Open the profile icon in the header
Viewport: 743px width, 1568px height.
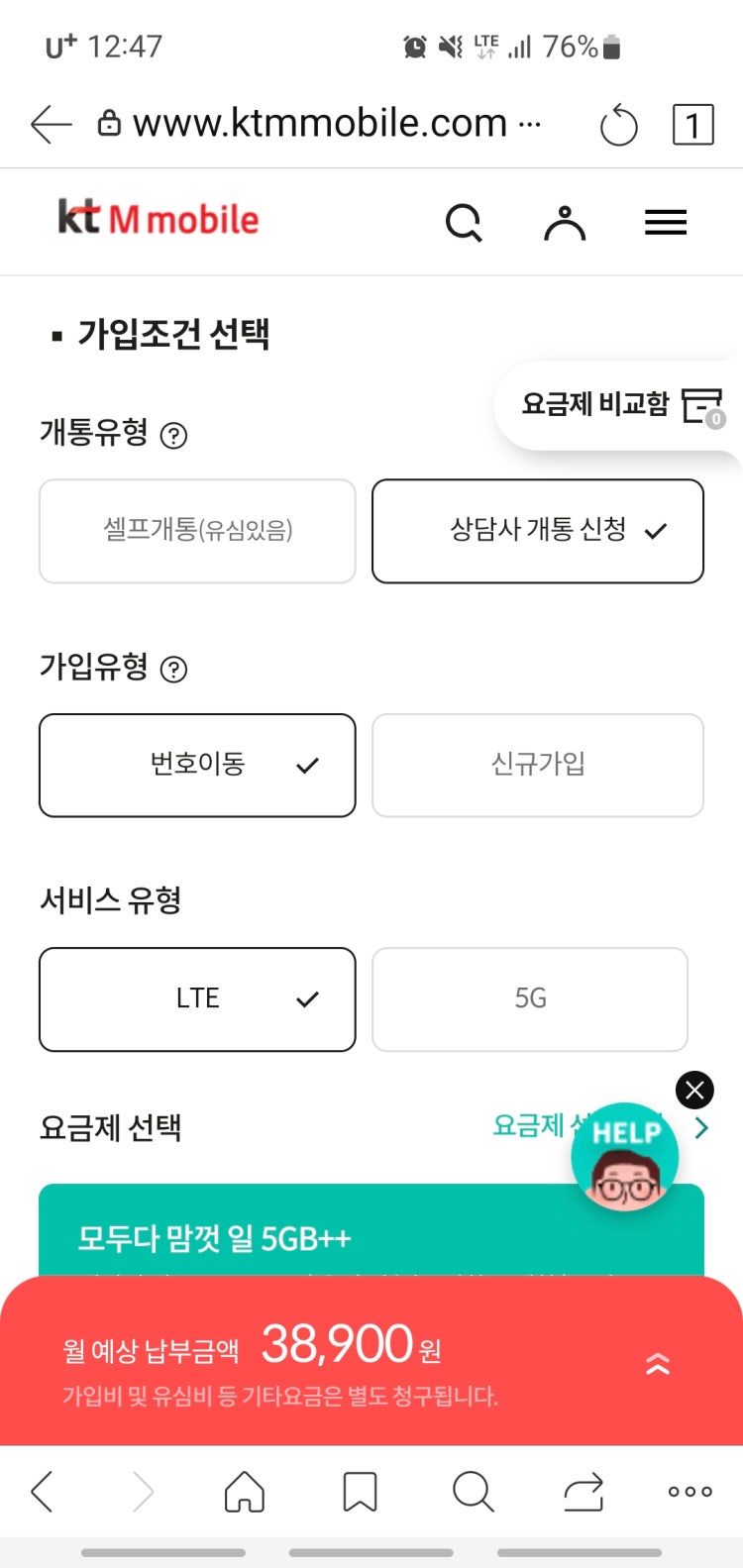pyautogui.click(x=565, y=222)
